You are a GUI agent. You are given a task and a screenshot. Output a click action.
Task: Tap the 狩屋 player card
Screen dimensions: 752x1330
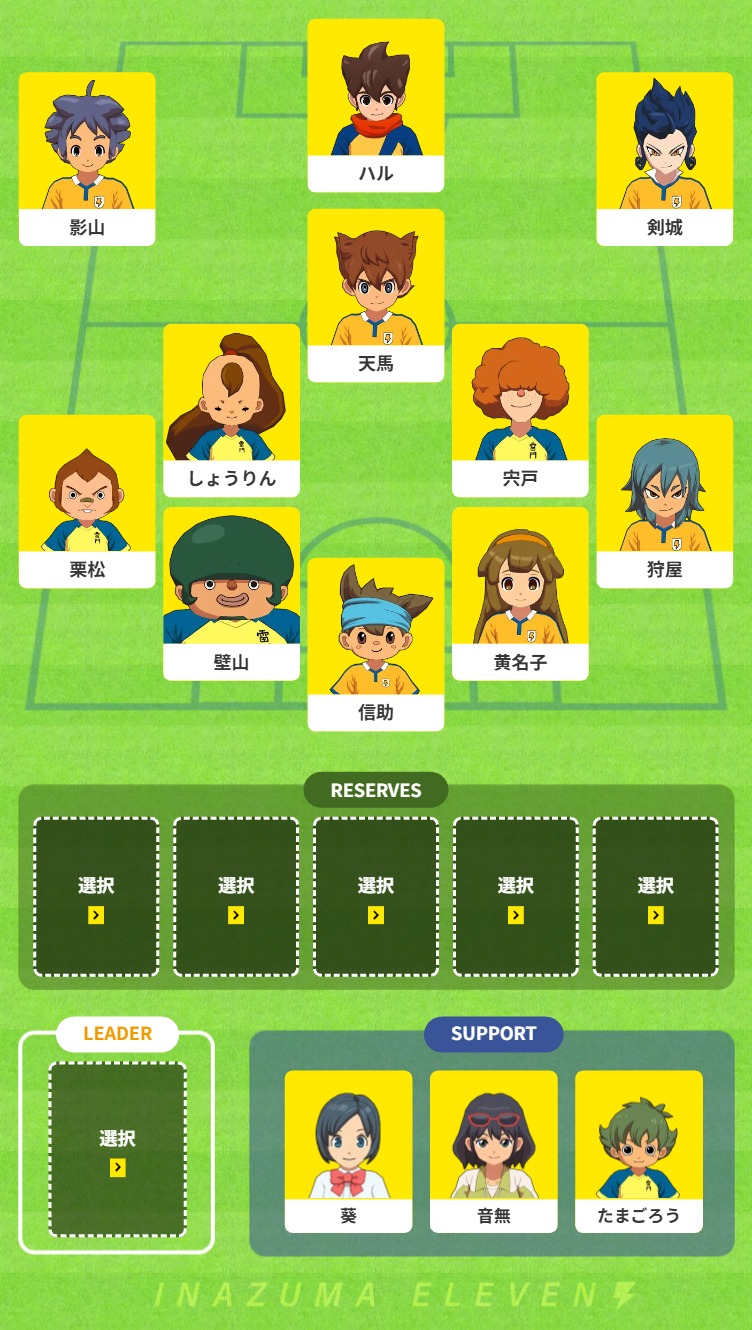pos(664,500)
